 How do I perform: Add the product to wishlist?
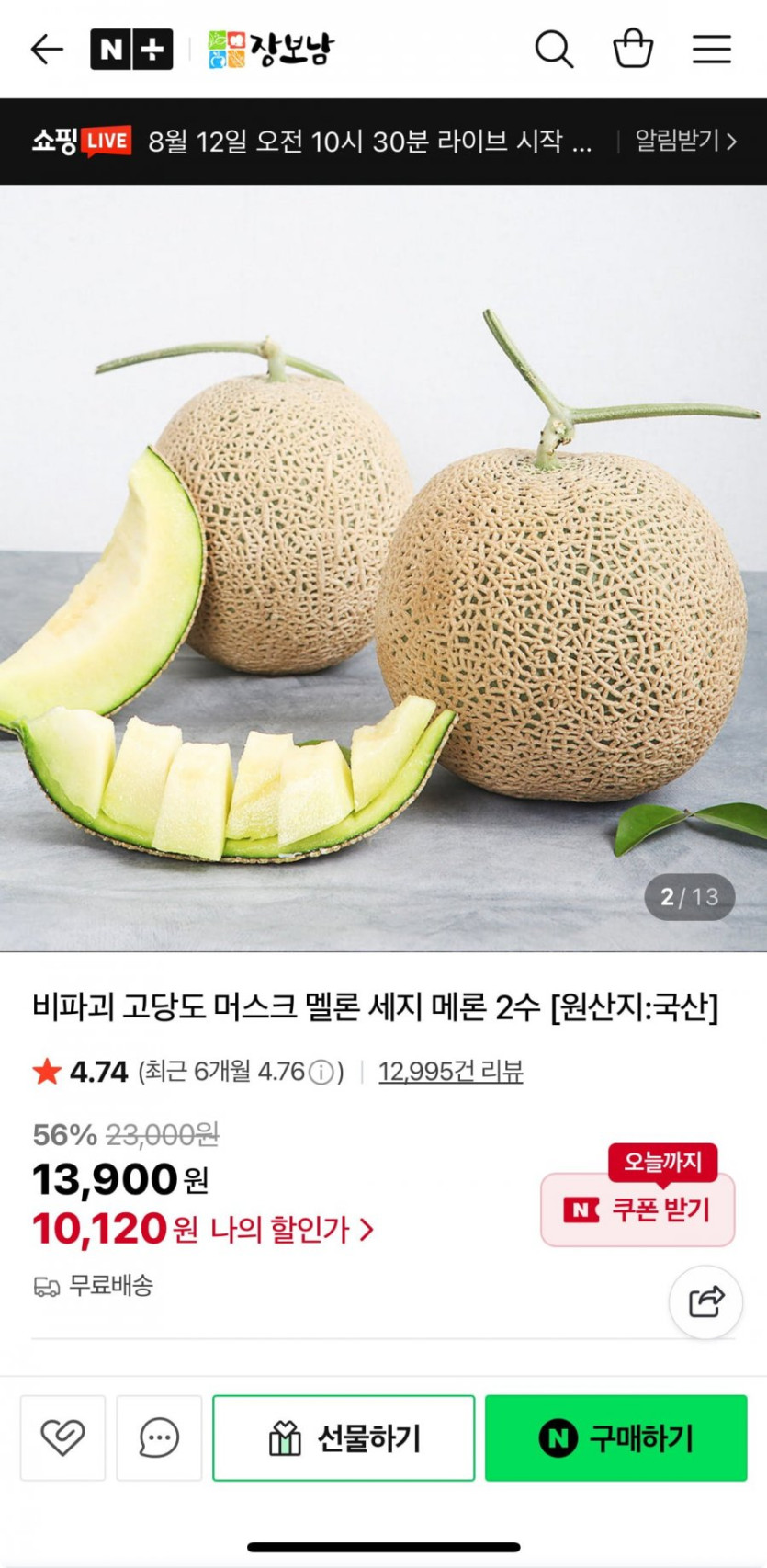pyautogui.click(x=62, y=1437)
